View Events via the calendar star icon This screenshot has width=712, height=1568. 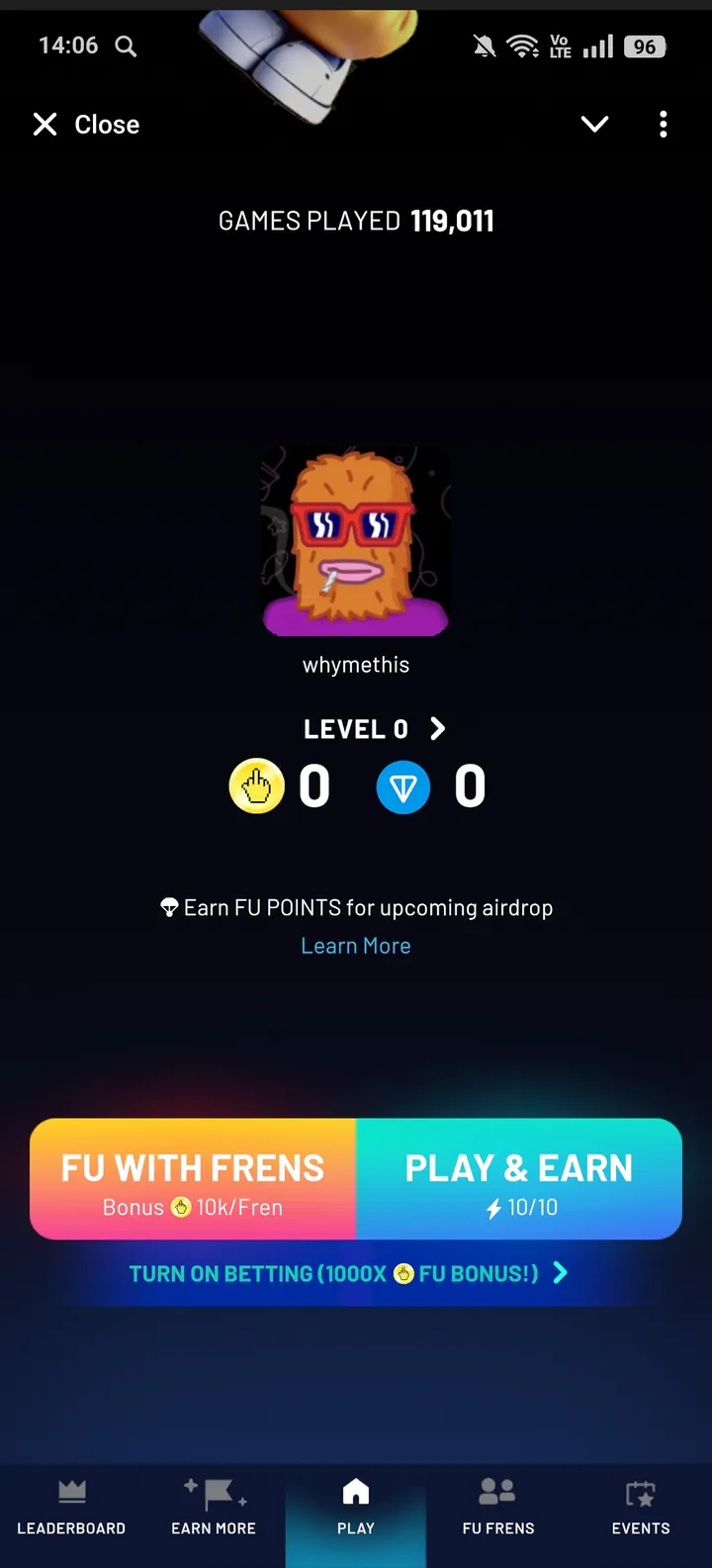pos(640,1491)
